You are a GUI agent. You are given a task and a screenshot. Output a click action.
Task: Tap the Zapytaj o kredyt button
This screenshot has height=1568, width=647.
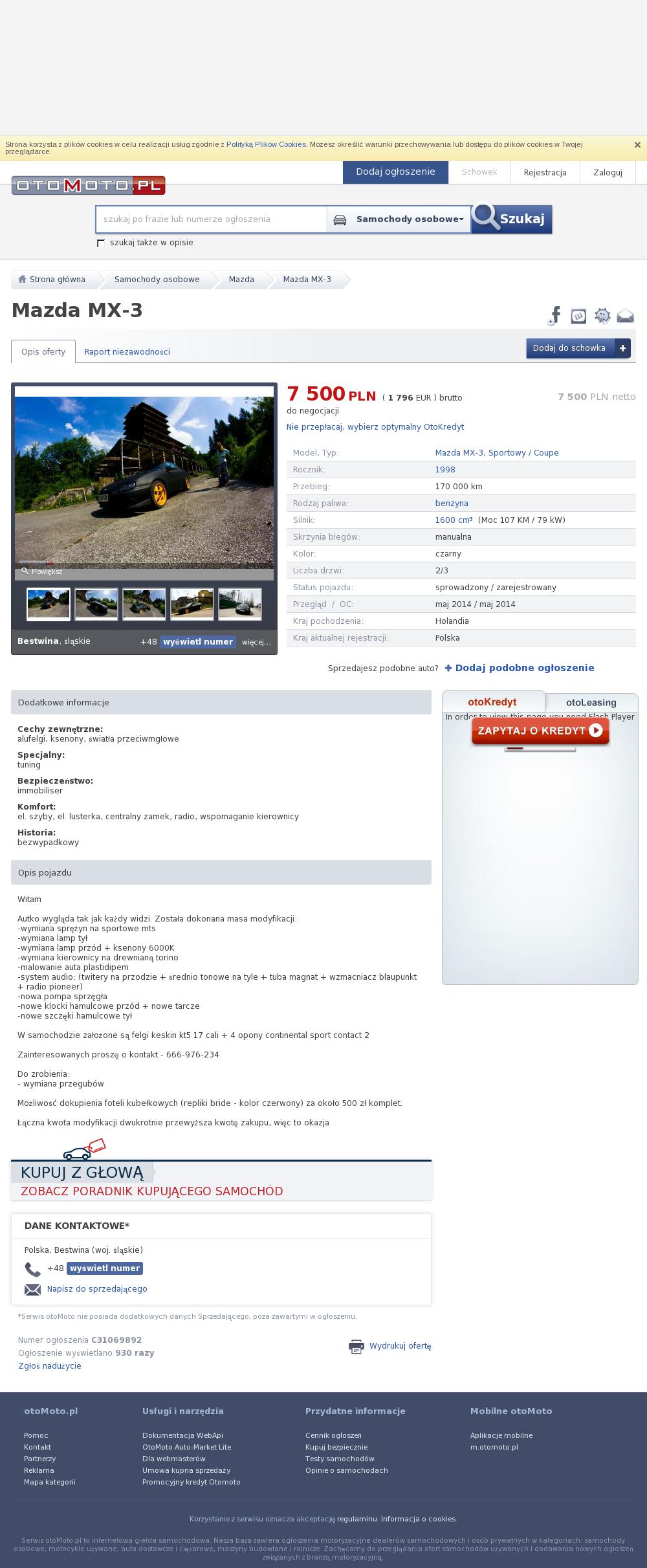click(x=540, y=731)
